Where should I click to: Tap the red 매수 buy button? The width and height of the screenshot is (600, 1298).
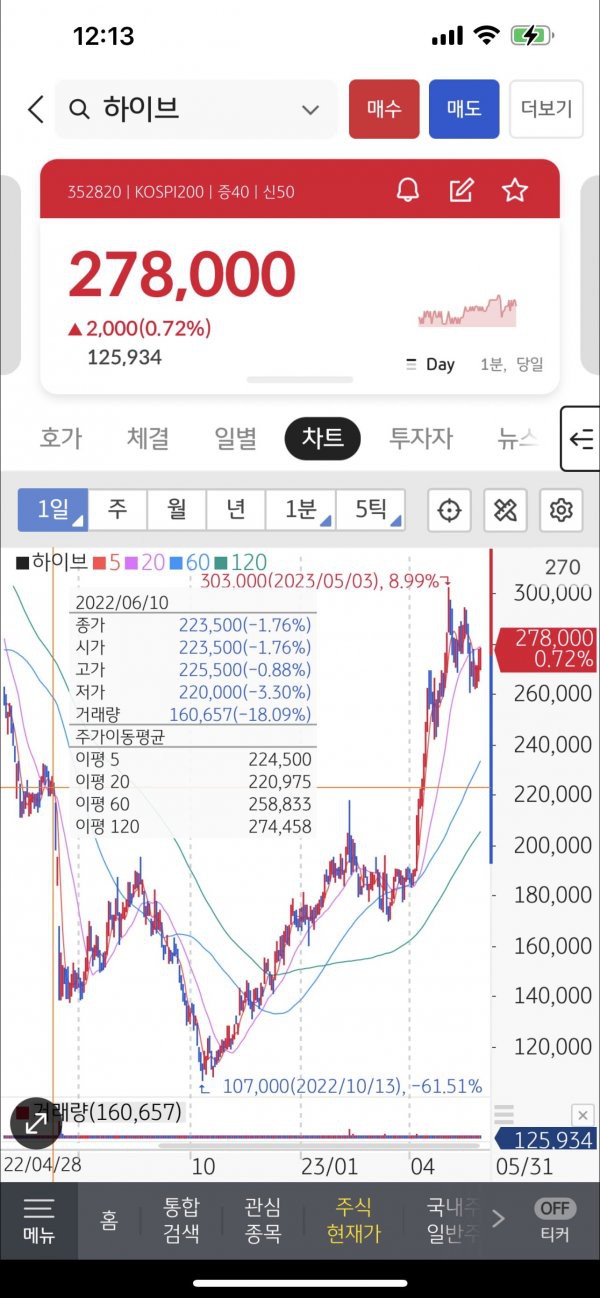tap(384, 109)
